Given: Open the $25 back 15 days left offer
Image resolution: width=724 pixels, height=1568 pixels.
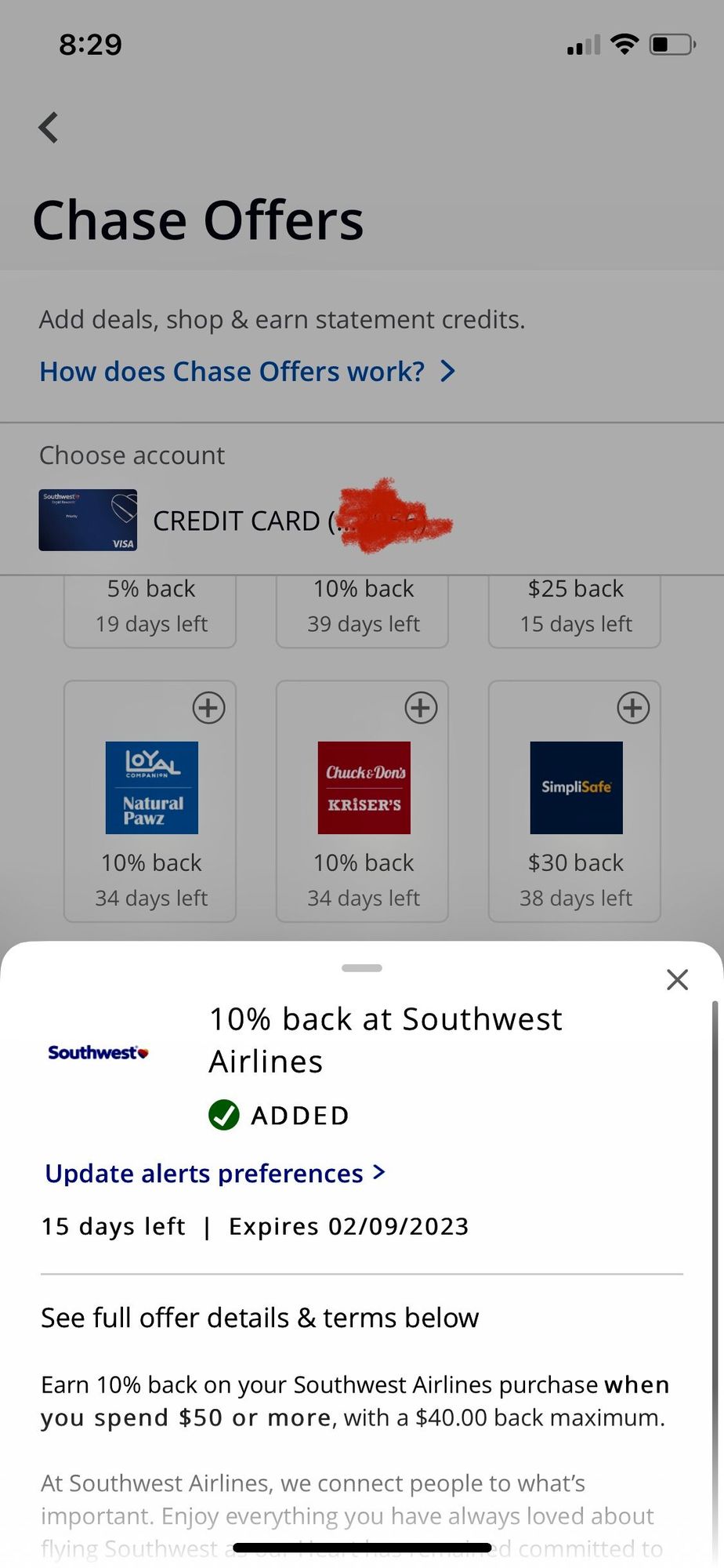Looking at the screenshot, I should pos(575,607).
